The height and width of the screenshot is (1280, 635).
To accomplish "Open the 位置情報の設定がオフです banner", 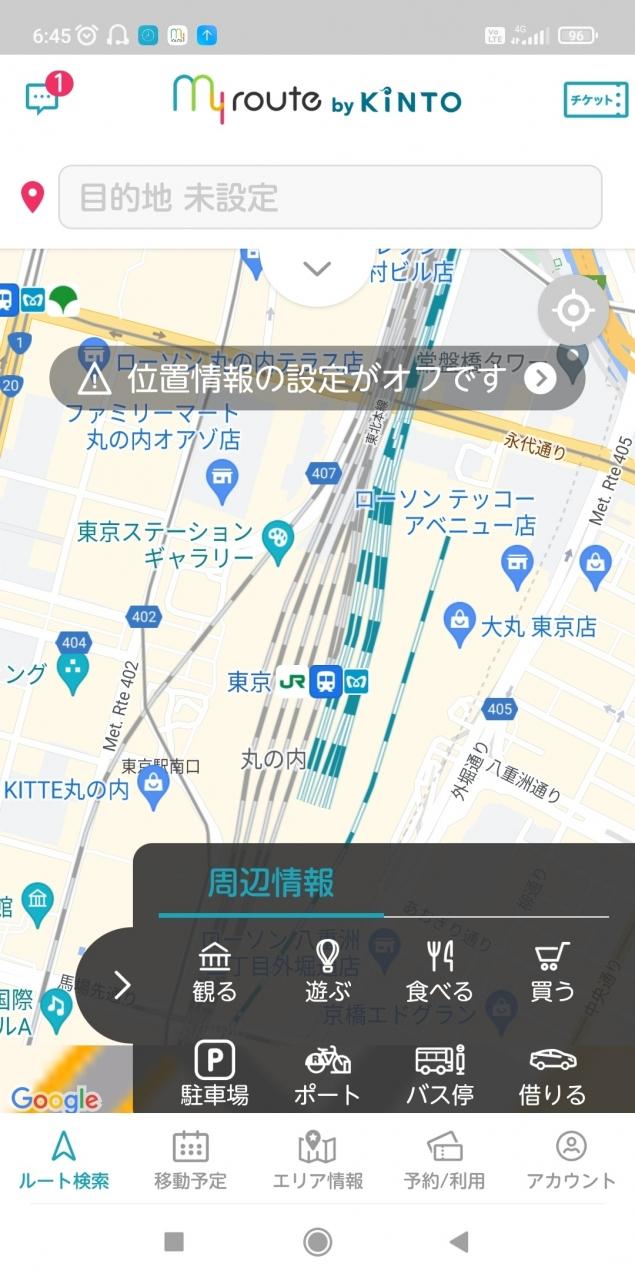I will point(317,378).
